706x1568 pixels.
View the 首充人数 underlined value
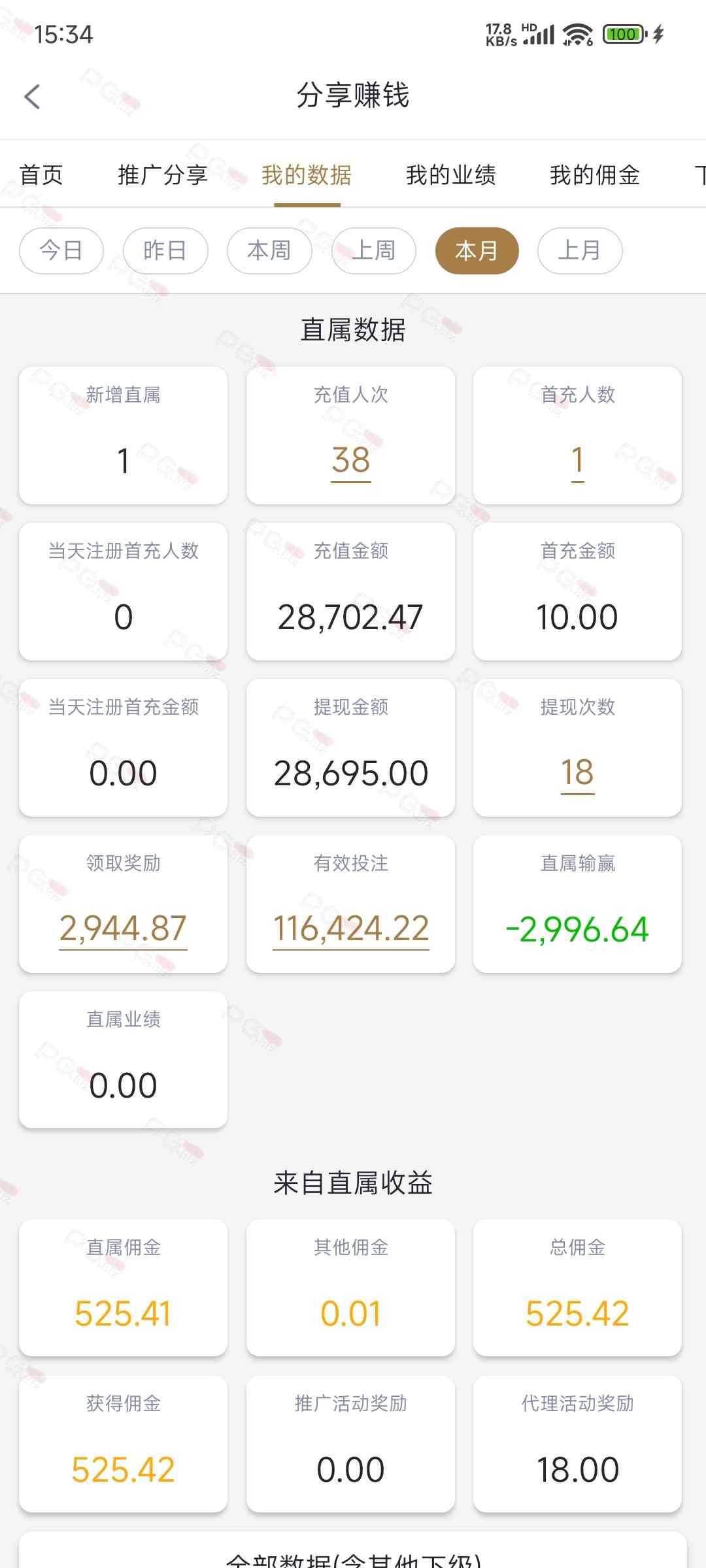click(577, 460)
